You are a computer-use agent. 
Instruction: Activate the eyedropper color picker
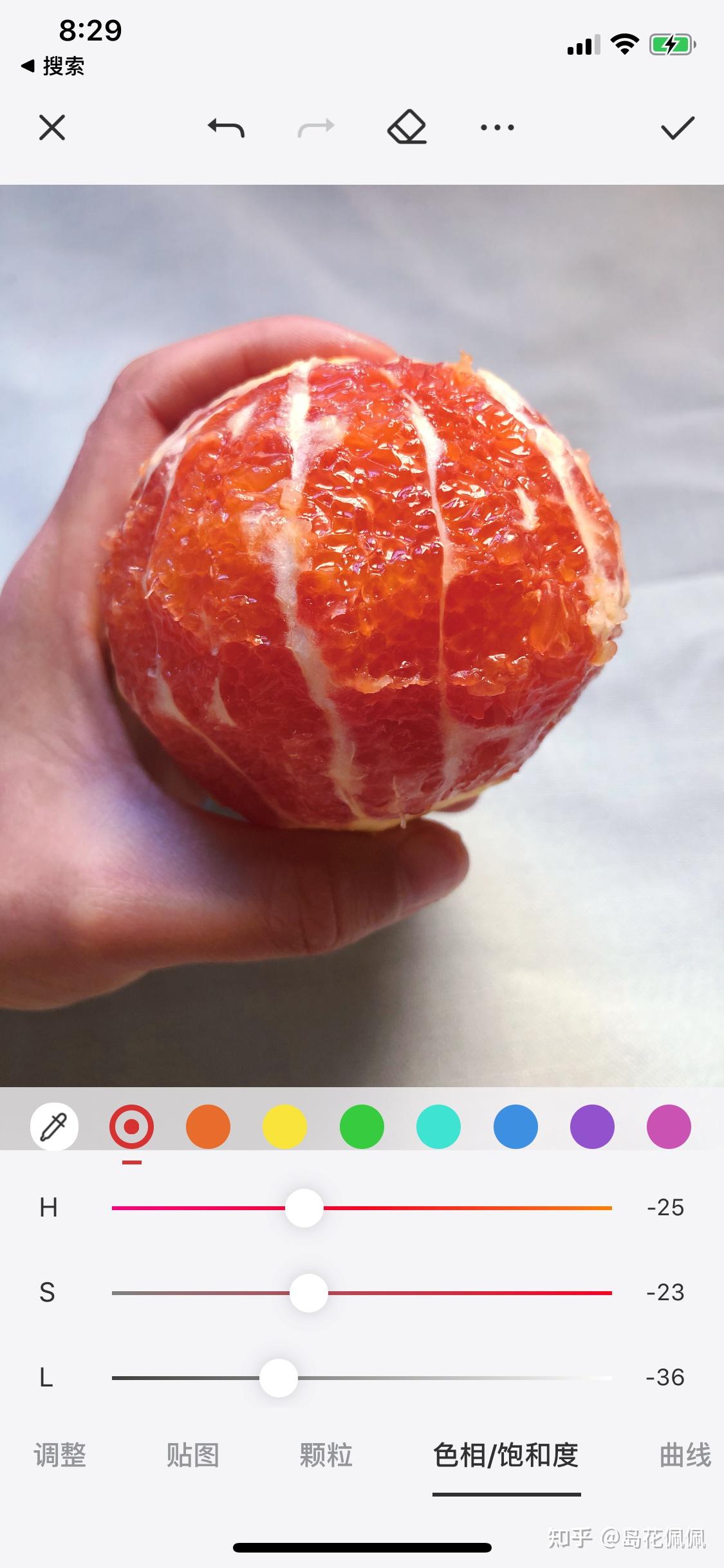54,1126
